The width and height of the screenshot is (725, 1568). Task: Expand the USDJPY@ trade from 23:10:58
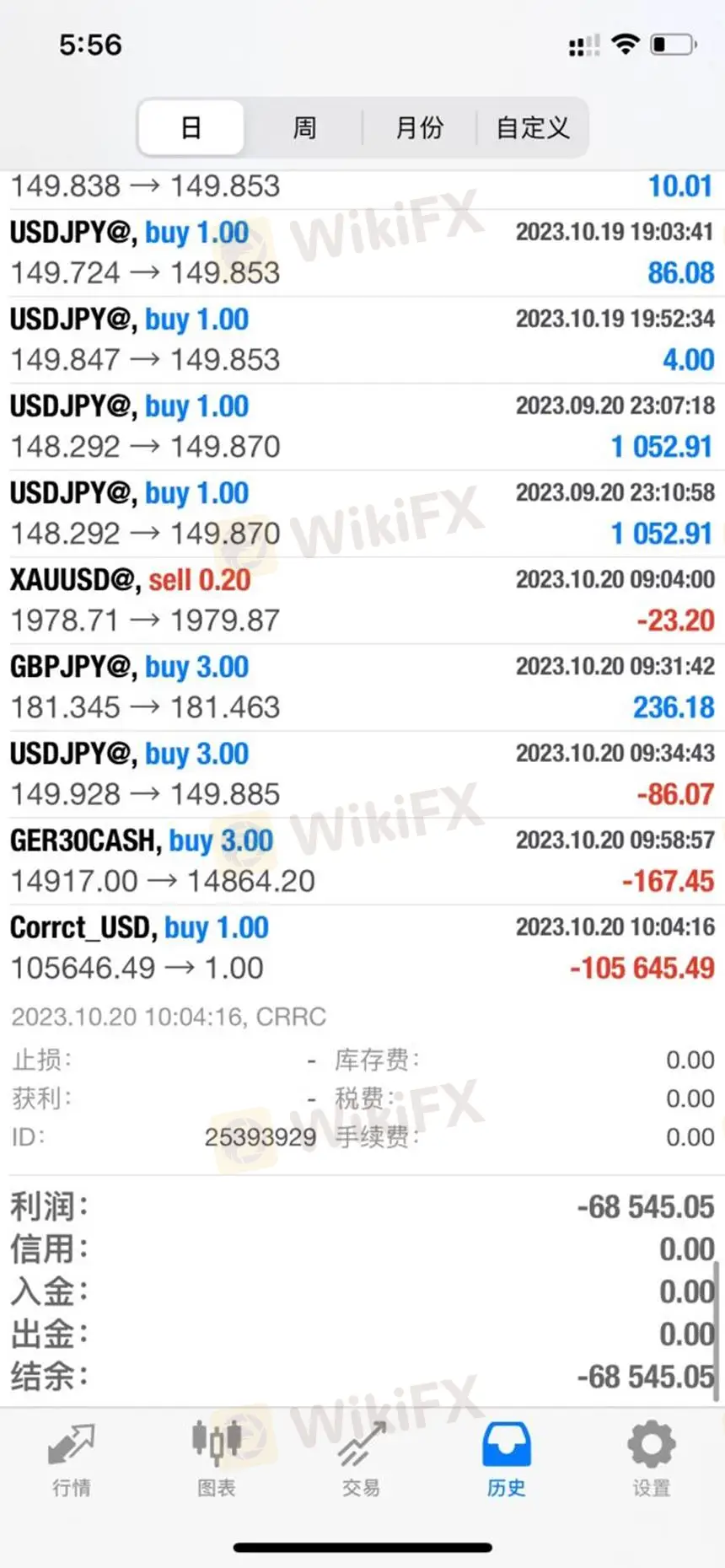pyautogui.click(x=362, y=513)
